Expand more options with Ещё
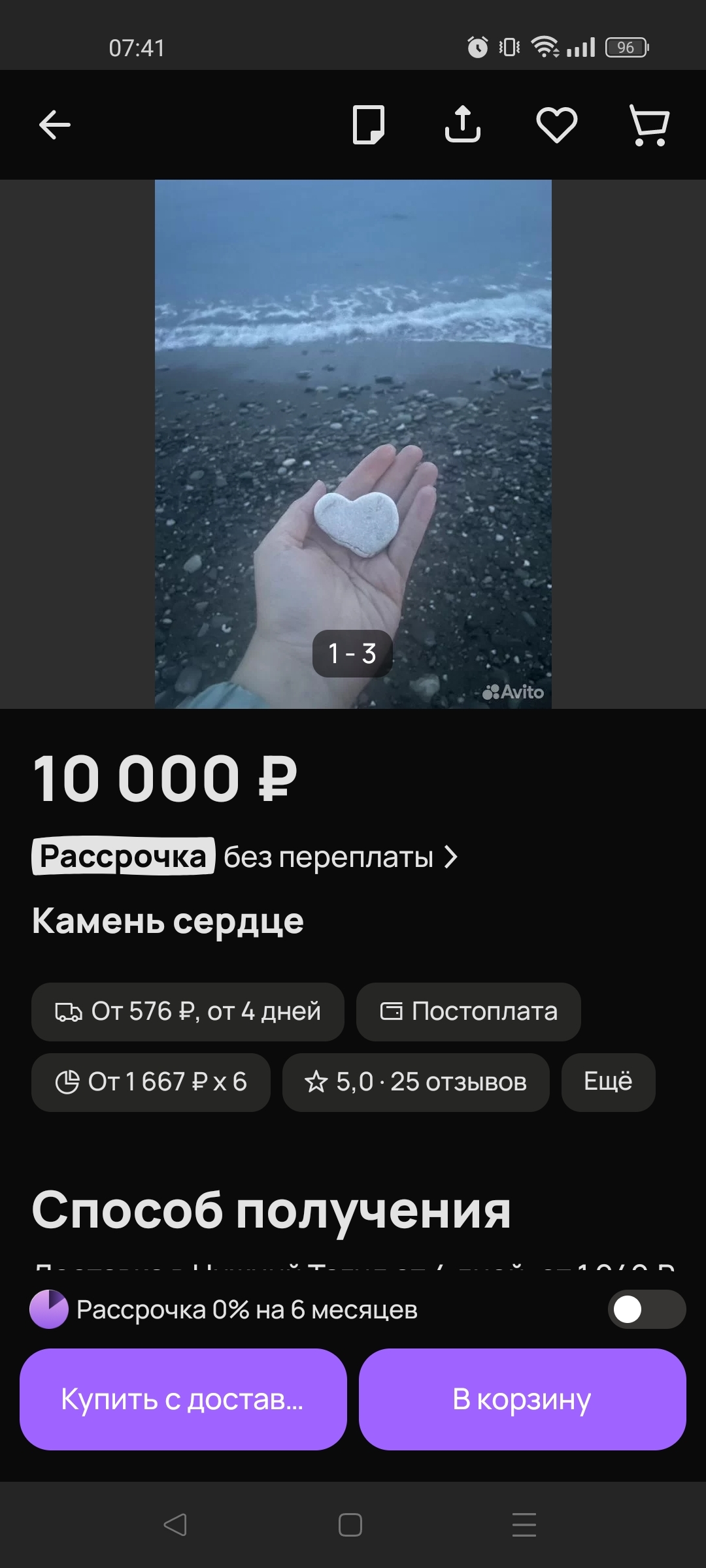Screen dimensions: 706x1568 coord(607,1083)
